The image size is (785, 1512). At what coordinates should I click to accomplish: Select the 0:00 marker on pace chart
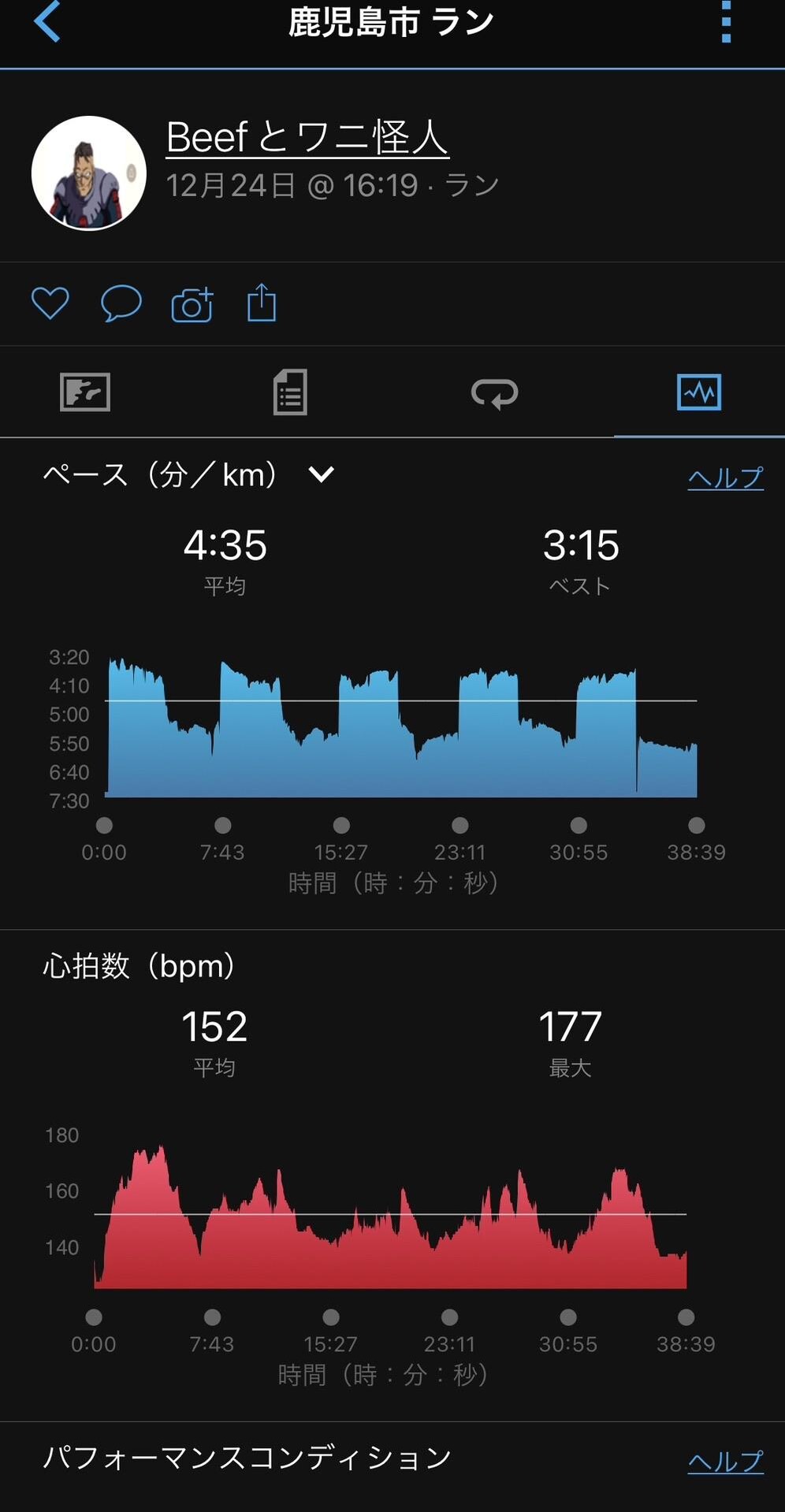106,826
